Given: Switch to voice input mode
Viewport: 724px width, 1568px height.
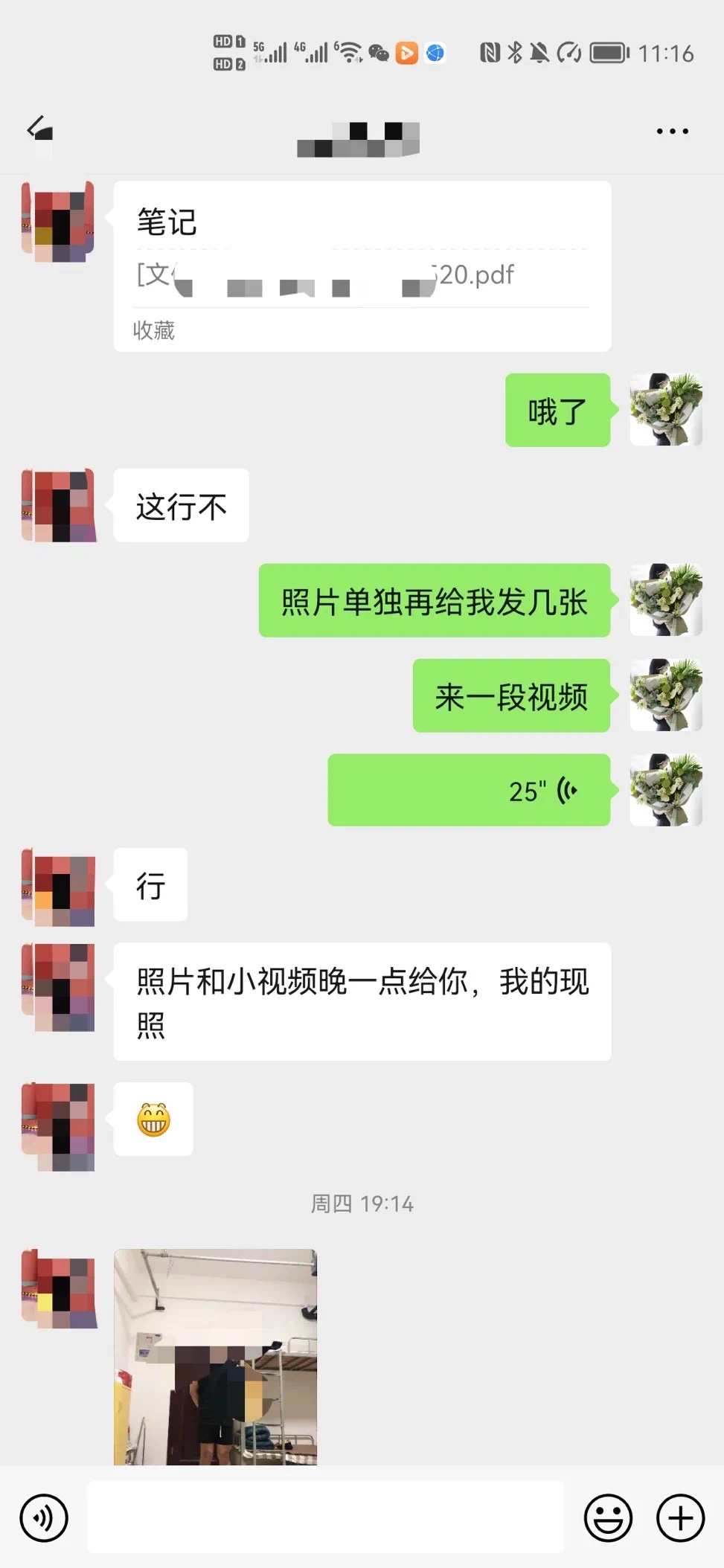Looking at the screenshot, I should [44, 1517].
